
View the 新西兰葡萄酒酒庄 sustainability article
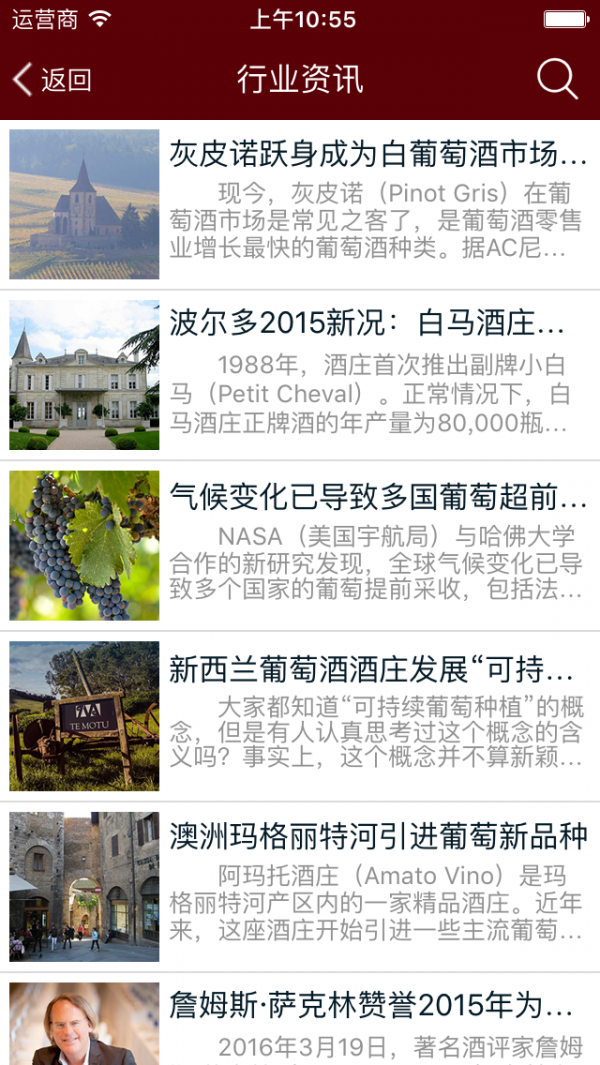coord(371,670)
